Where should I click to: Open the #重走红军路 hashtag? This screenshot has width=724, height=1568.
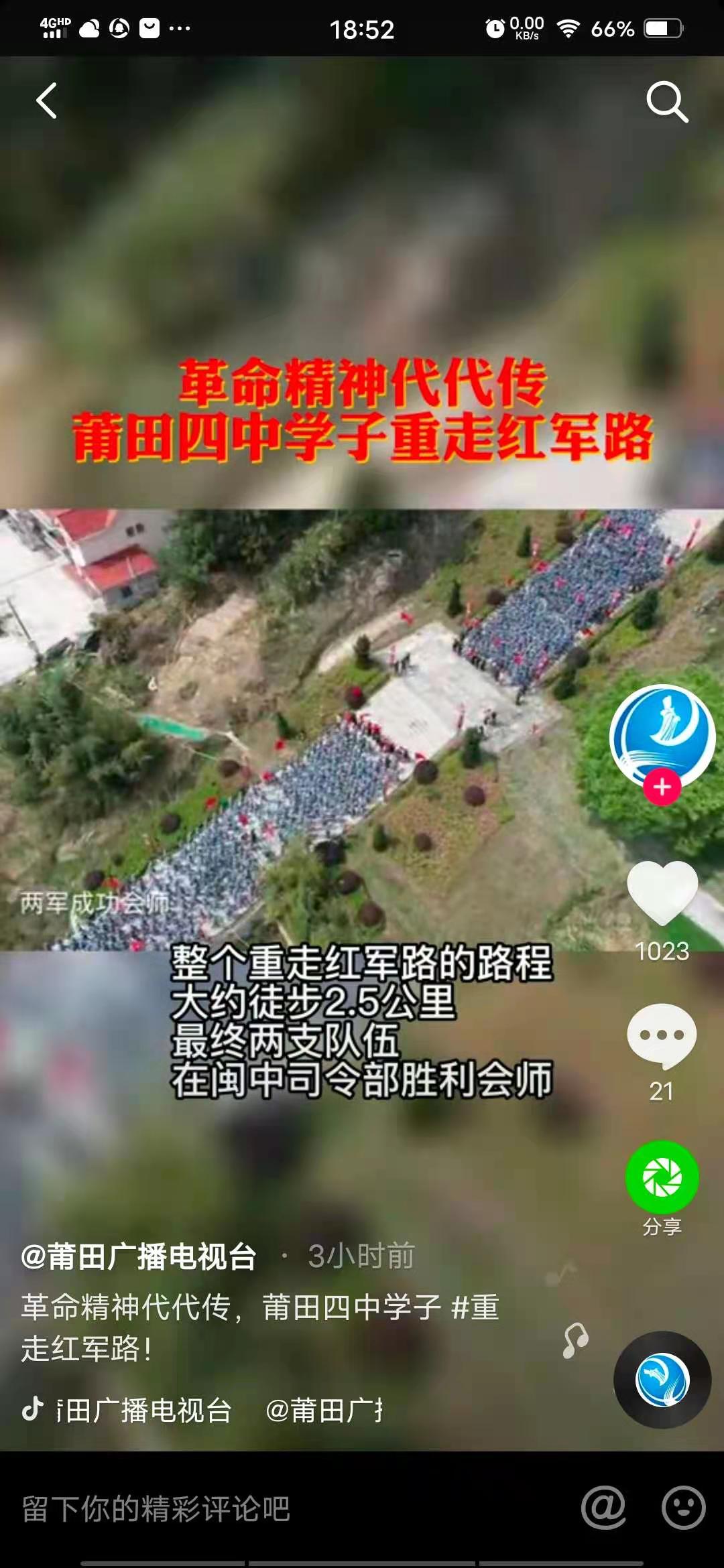coord(475,1307)
